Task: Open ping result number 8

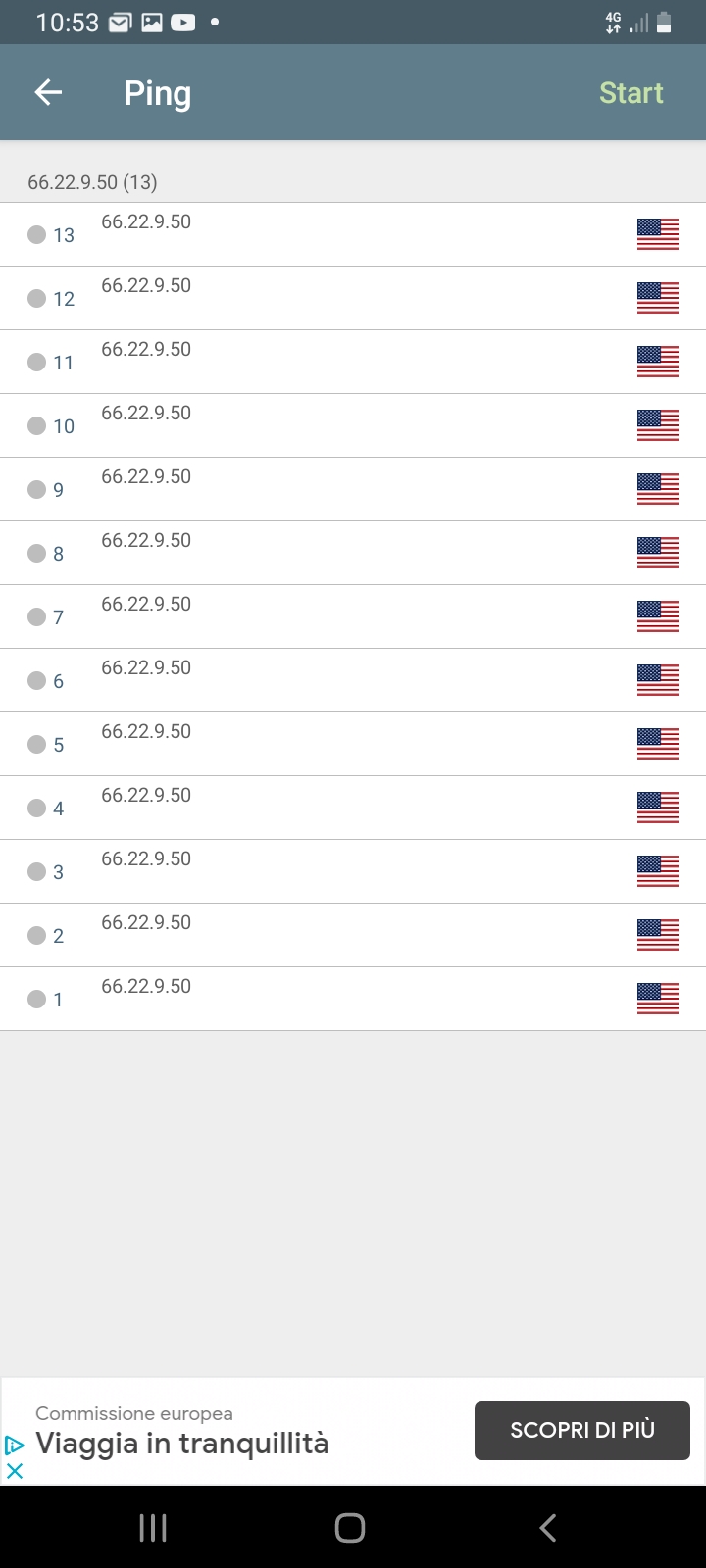Action: point(353,553)
